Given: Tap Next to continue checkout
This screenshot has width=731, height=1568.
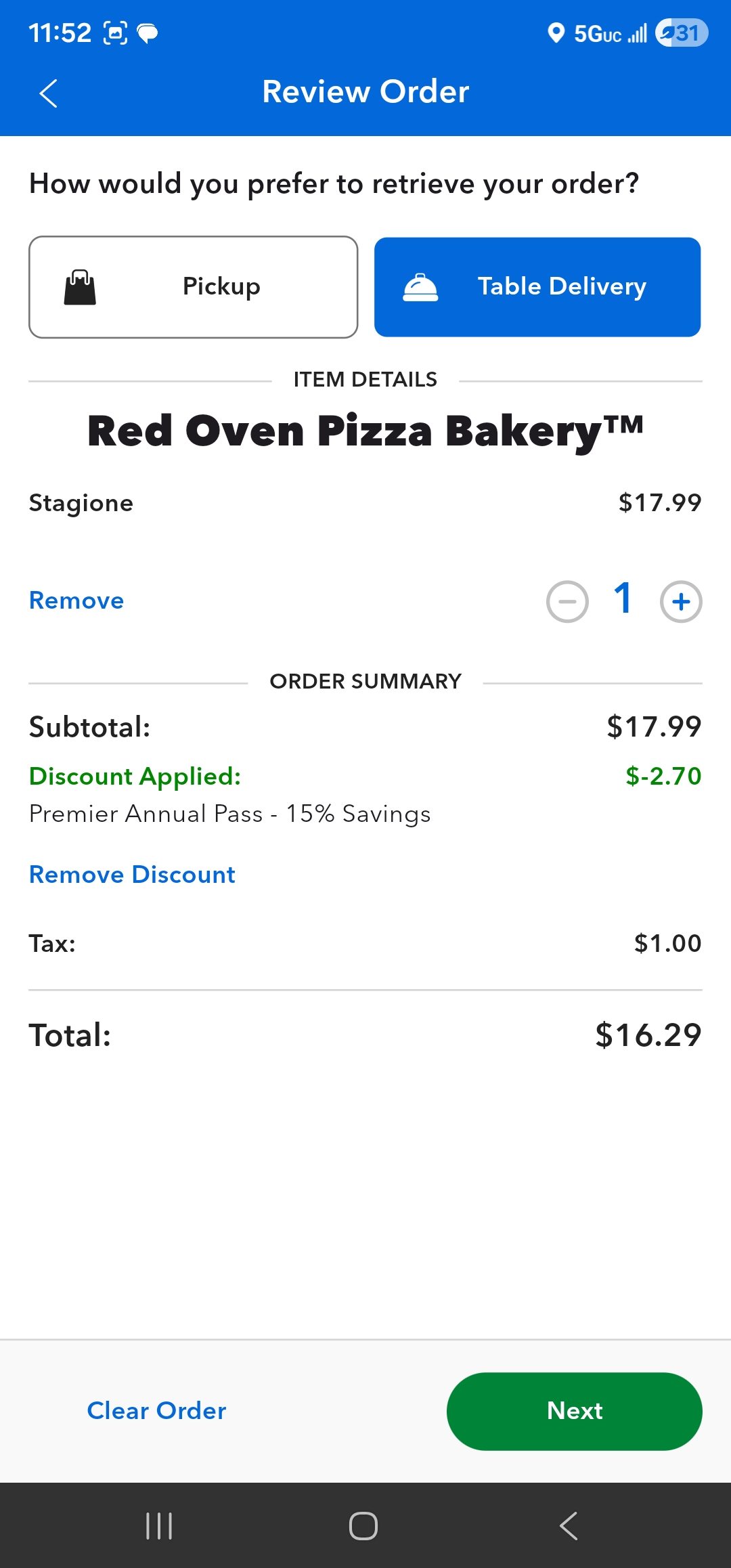Looking at the screenshot, I should [x=574, y=1411].
